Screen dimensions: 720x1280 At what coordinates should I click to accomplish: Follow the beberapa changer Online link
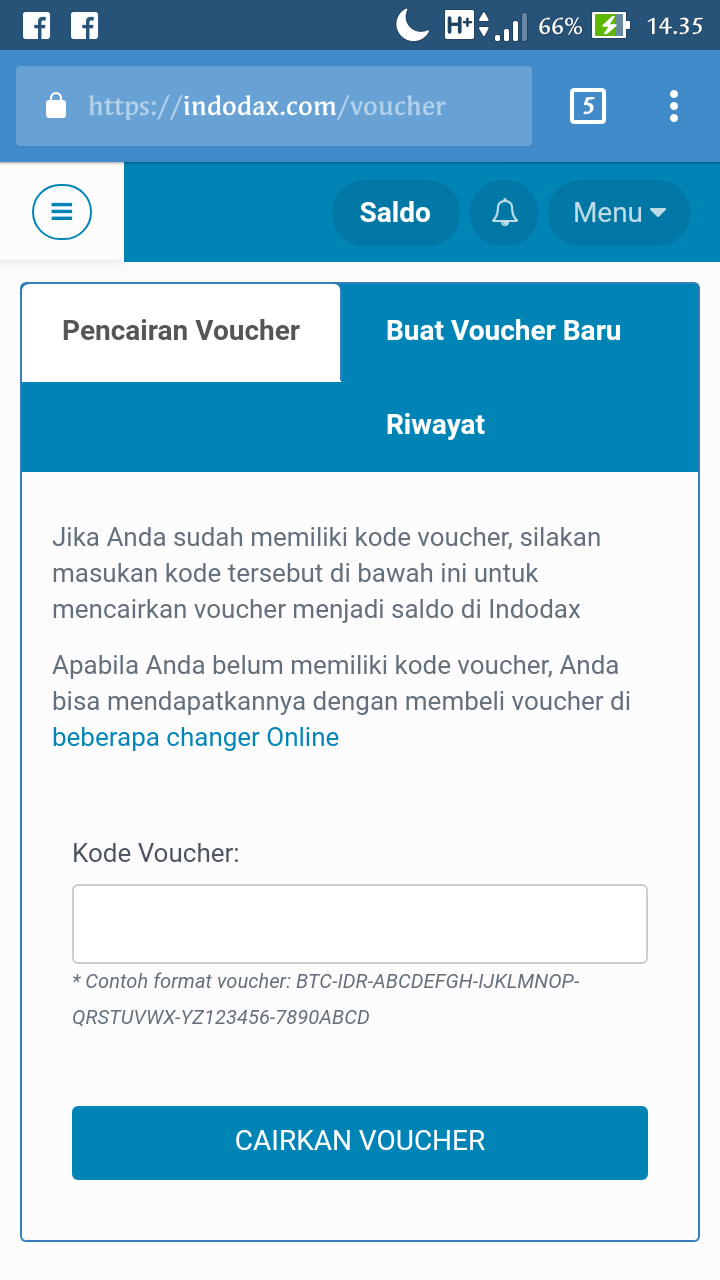click(x=196, y=738)
